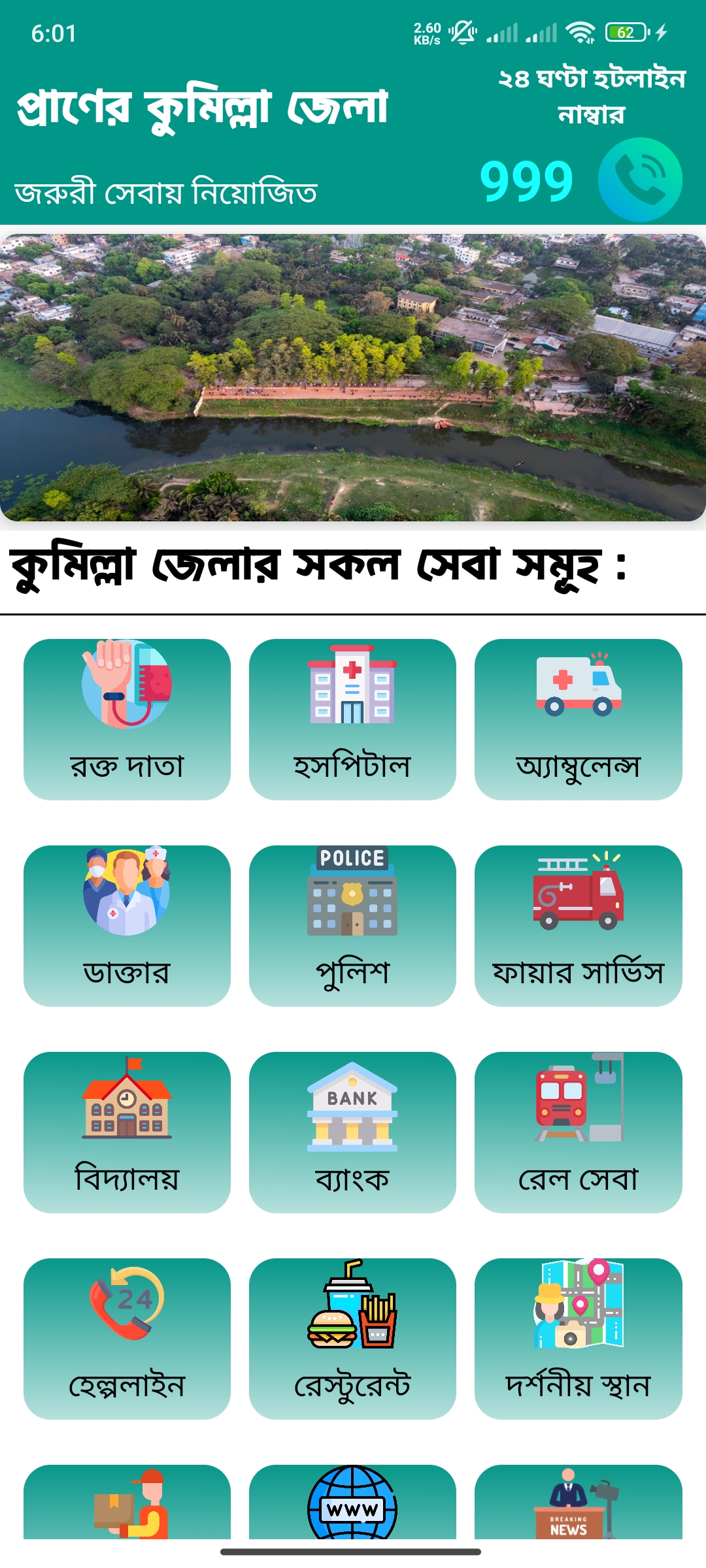Select the ডাক্তার (doctor) card
This screenshot has width=706, height=1568.
[x=127, y=926]
